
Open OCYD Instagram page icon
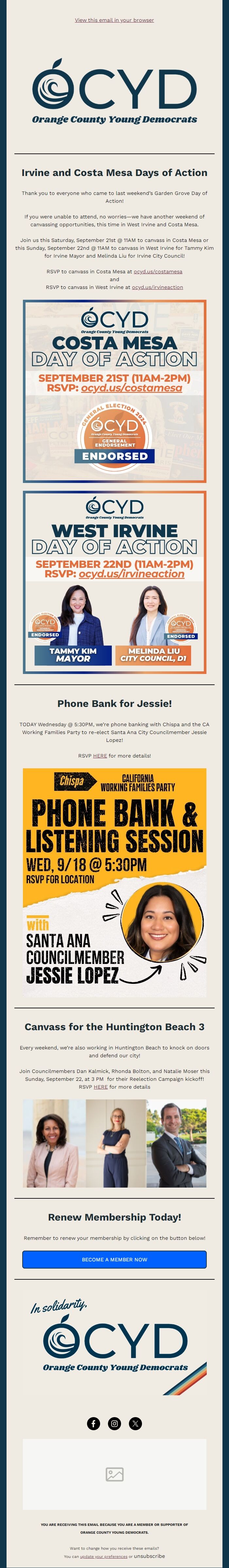pyautogui.click(x=114, y=1422)
